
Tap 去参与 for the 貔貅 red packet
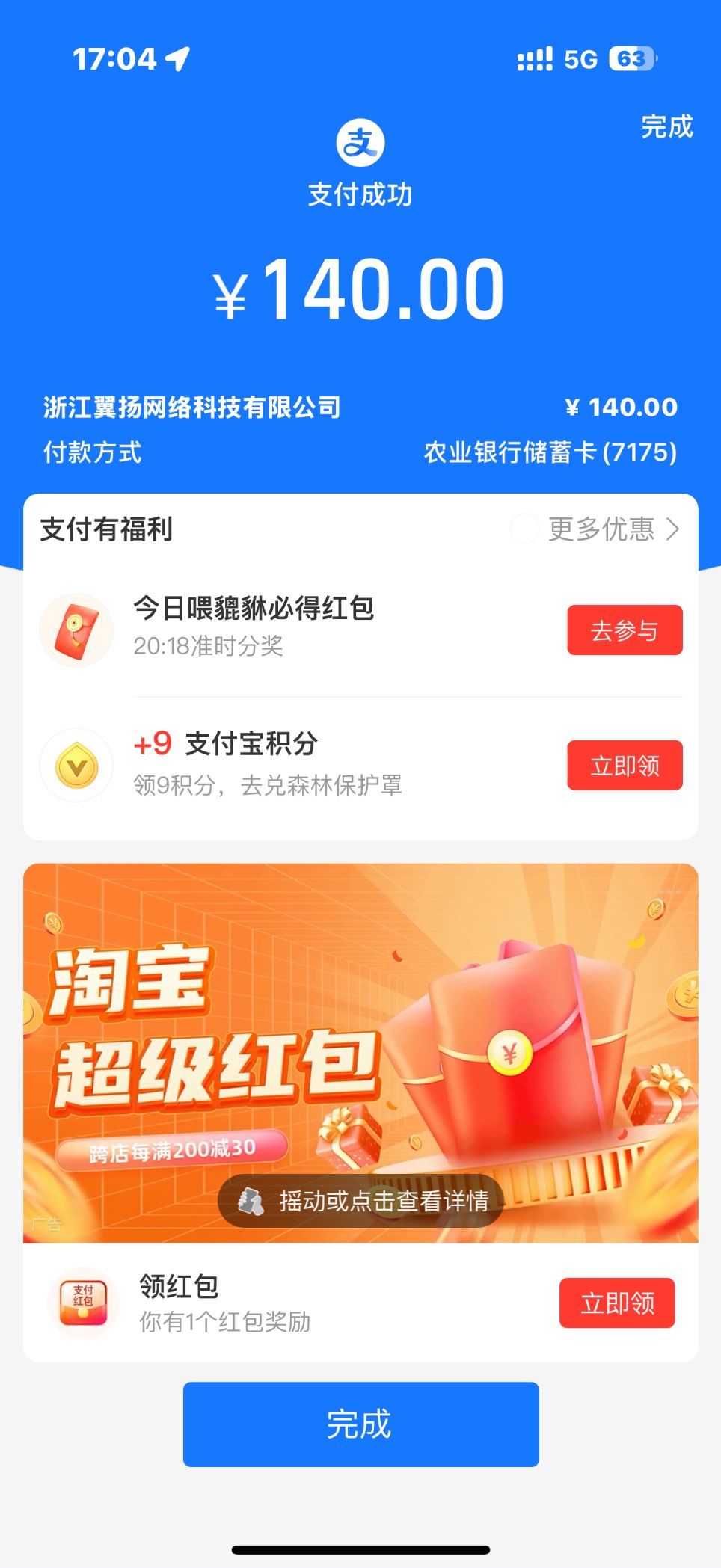(625, 630)
